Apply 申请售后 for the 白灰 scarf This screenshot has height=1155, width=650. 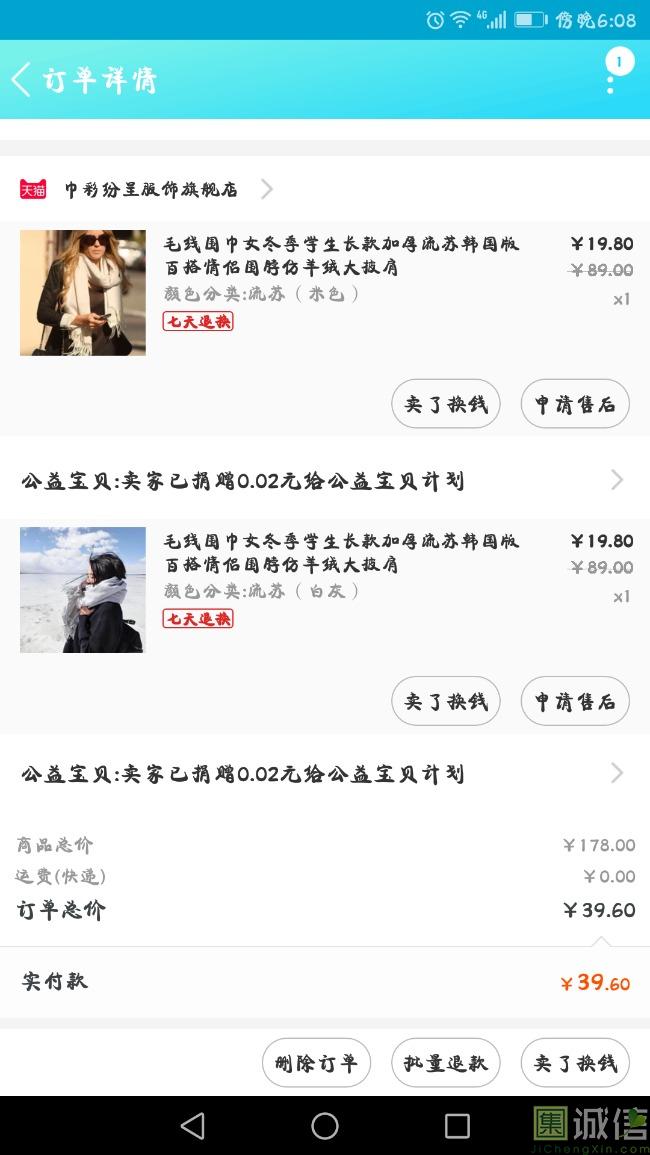[x=575, y=701]
